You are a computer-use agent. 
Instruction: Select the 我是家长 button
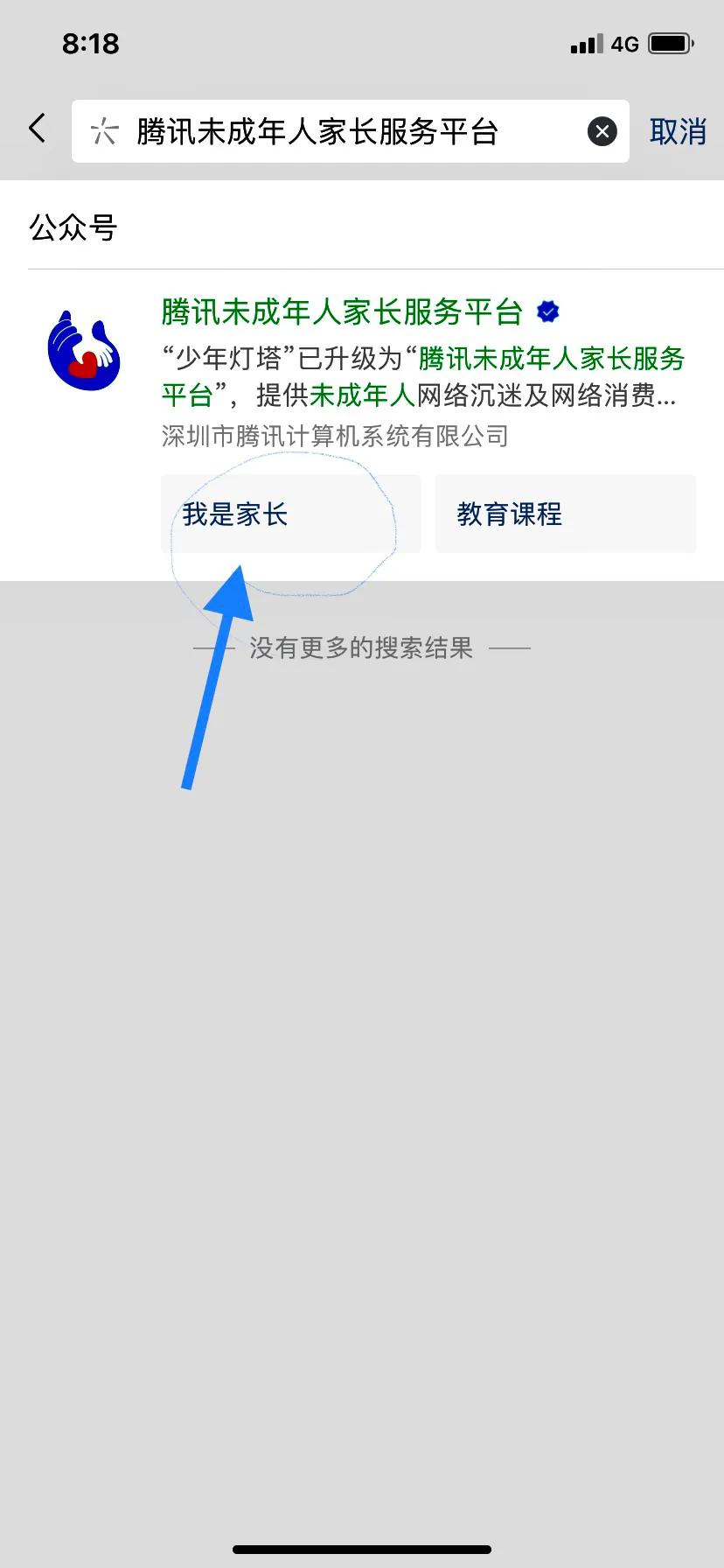[x=291, y=514]
